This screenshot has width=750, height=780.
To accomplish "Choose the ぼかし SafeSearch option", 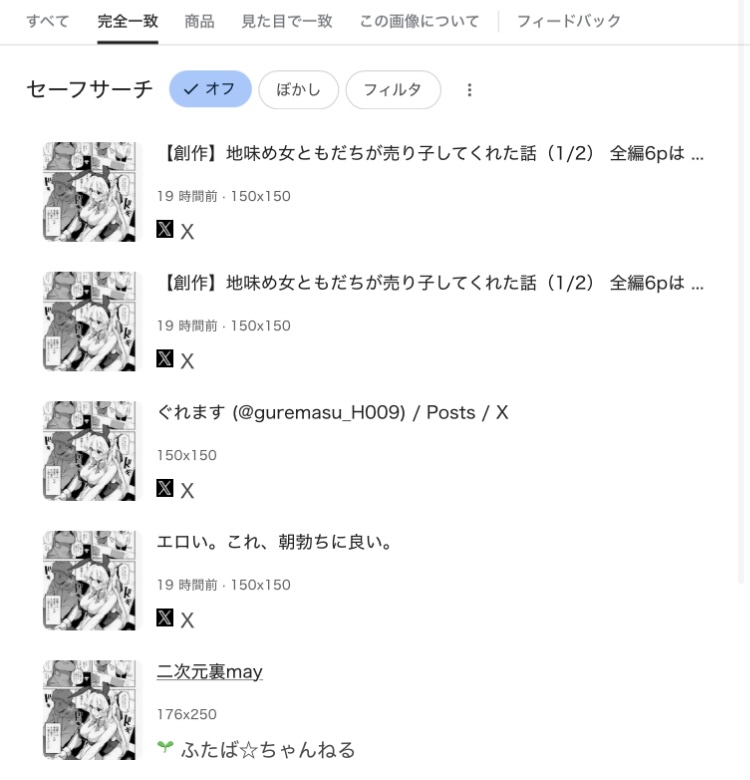I will coord(298,89).
